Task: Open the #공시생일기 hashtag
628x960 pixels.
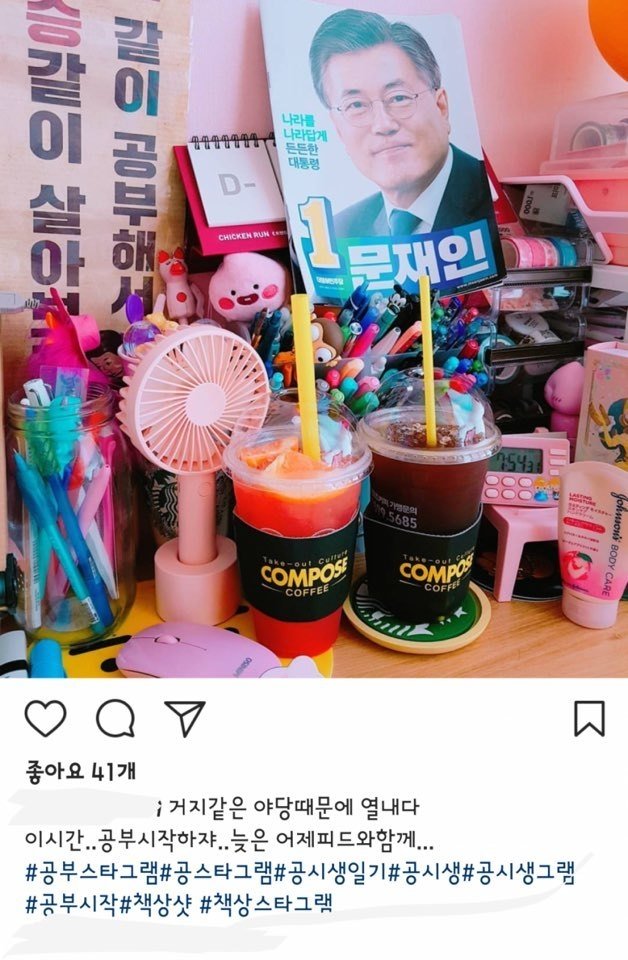Action: (331, 872)
